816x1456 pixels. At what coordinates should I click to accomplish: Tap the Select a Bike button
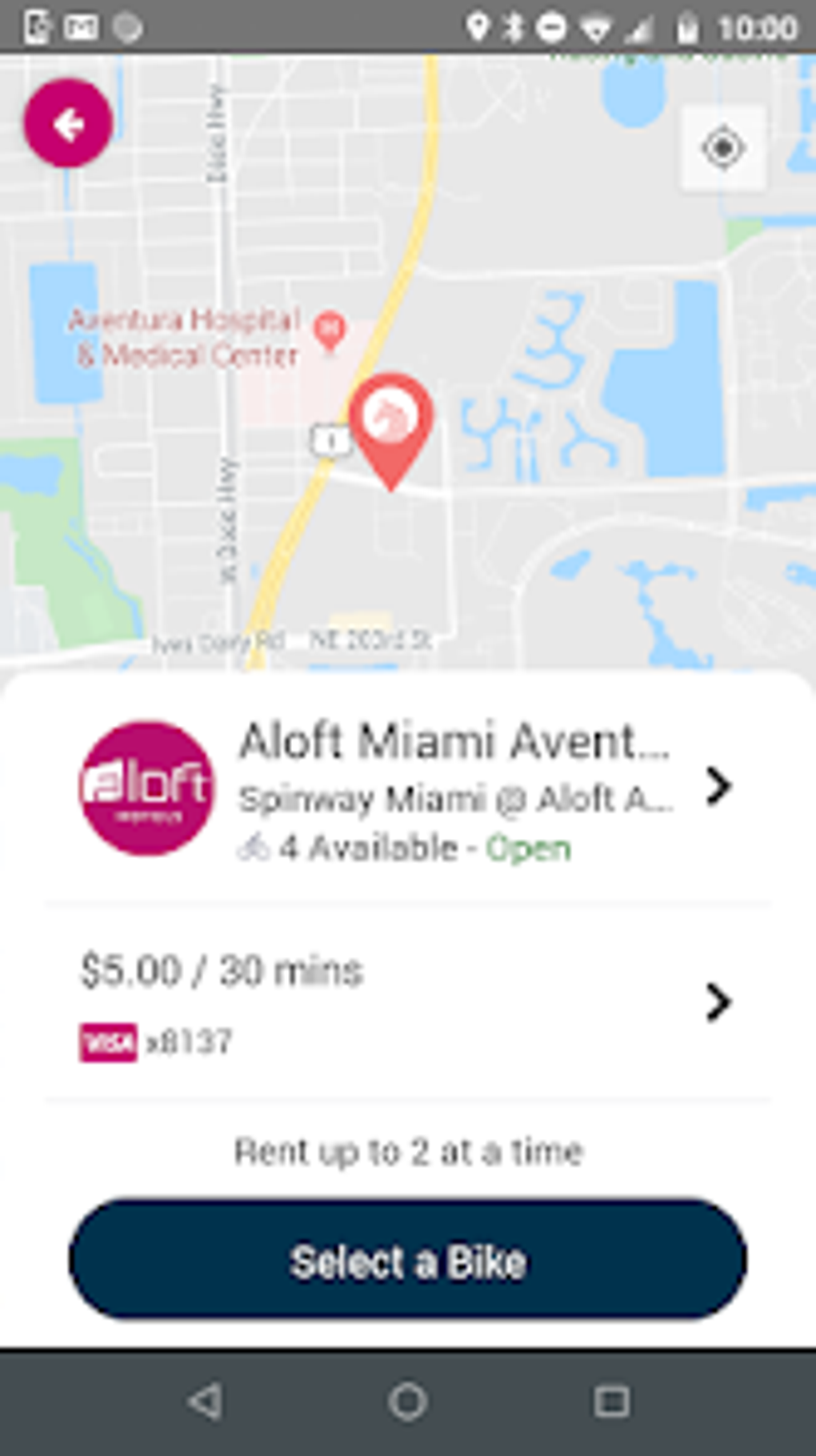(x=408, y=1261)
